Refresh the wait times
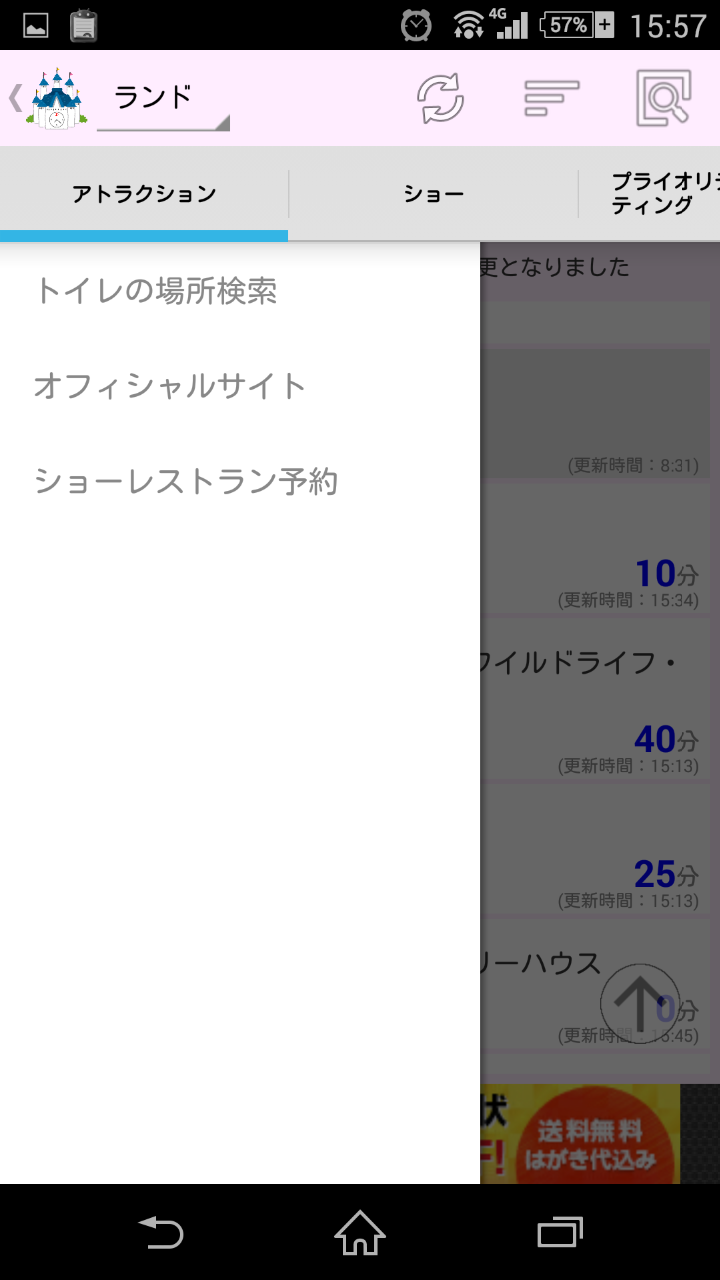The height and width of the screenshot is (1280, 720). (441, 98)
